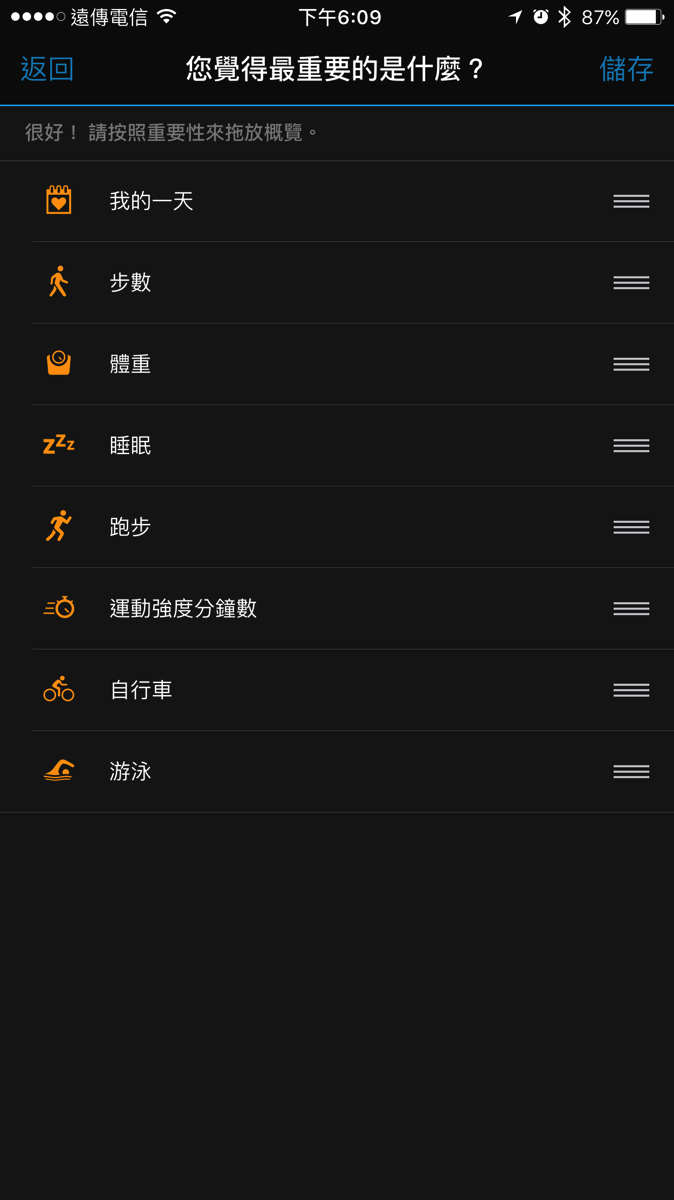
Task: Tap the reorder handle beside 我的一天
Action: coord(631,202)
